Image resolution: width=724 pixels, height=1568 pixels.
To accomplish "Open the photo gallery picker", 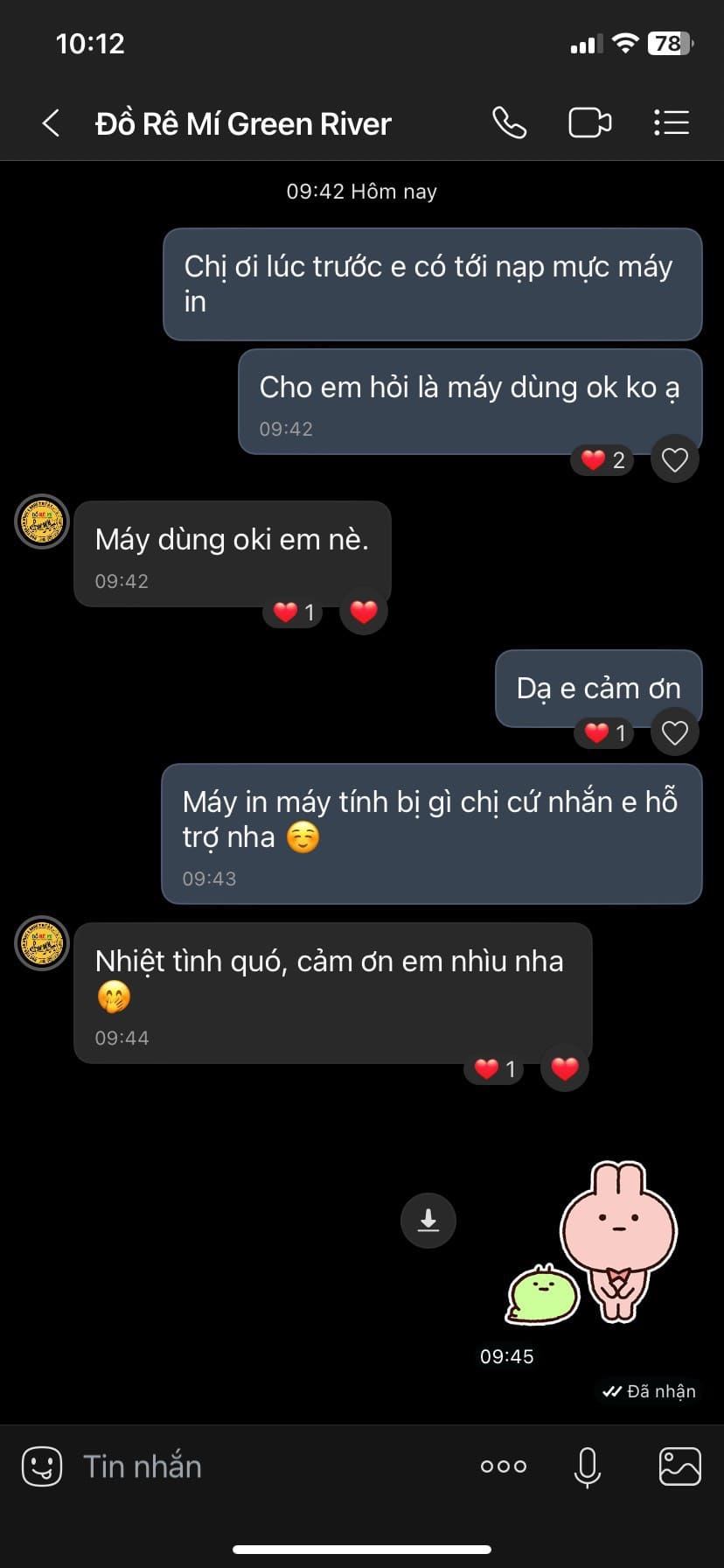I will click(x=679, y=1466).
